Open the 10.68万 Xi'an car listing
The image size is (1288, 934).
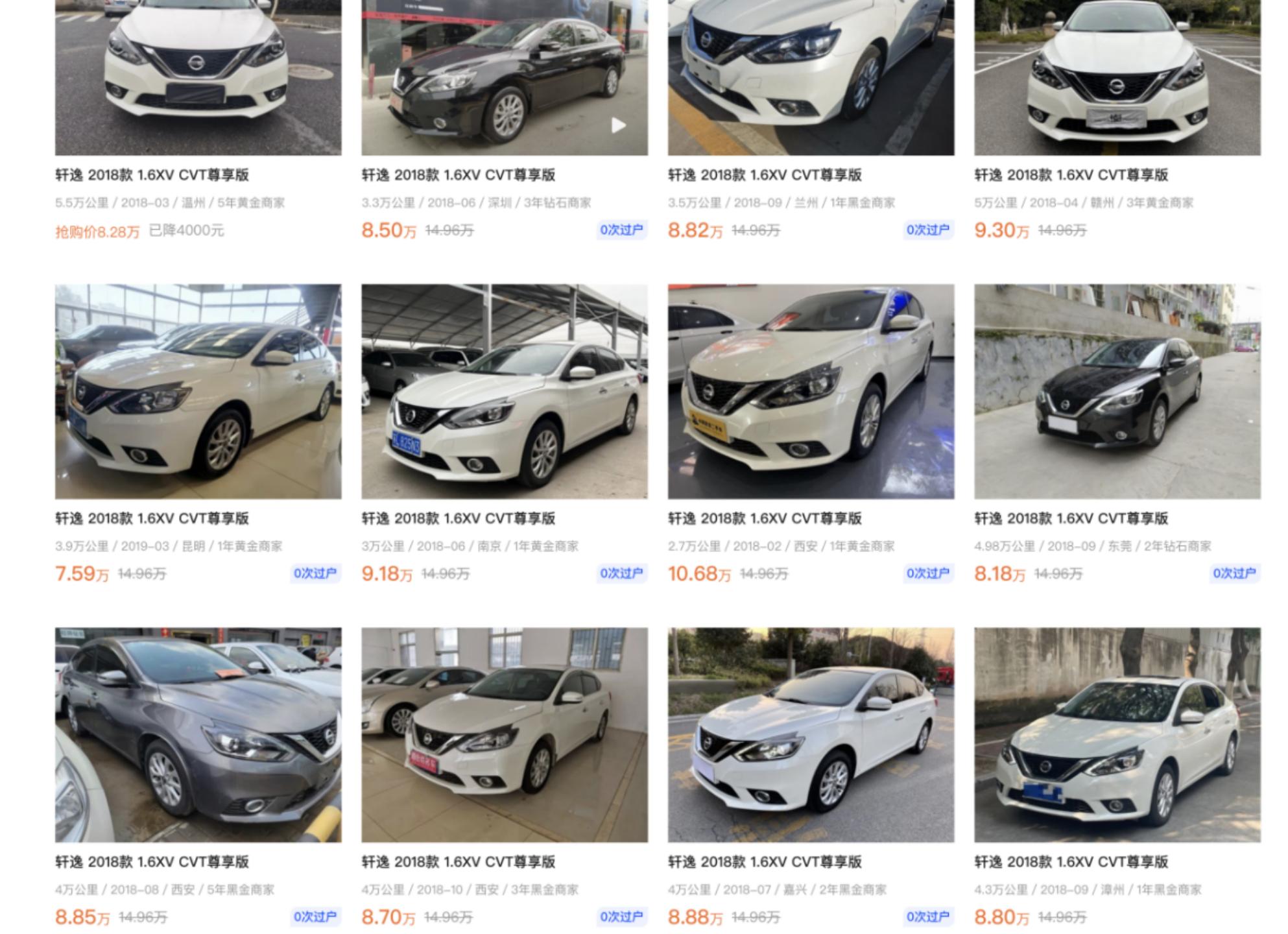(811, 391)
